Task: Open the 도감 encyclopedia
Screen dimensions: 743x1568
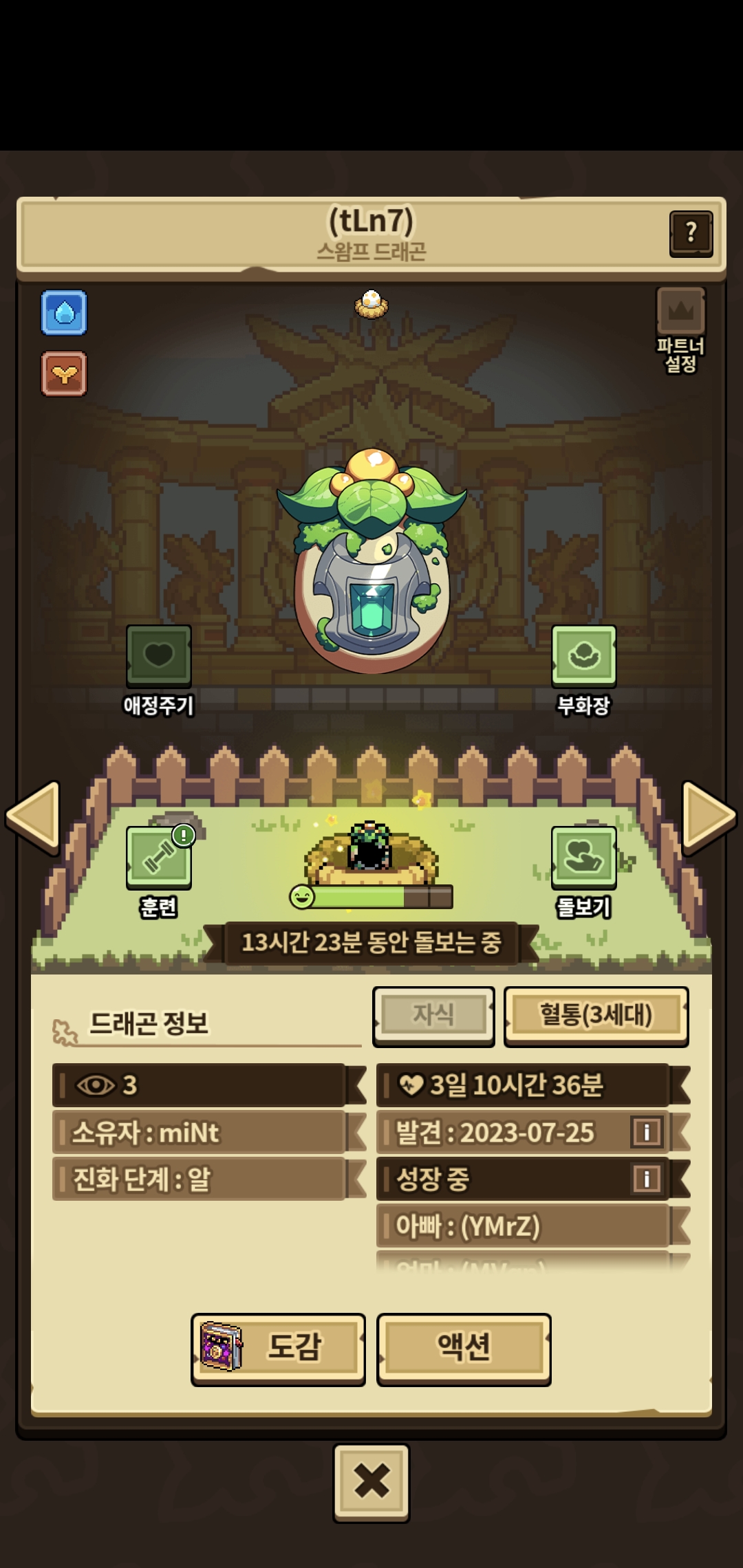Action: [278, 1349]
